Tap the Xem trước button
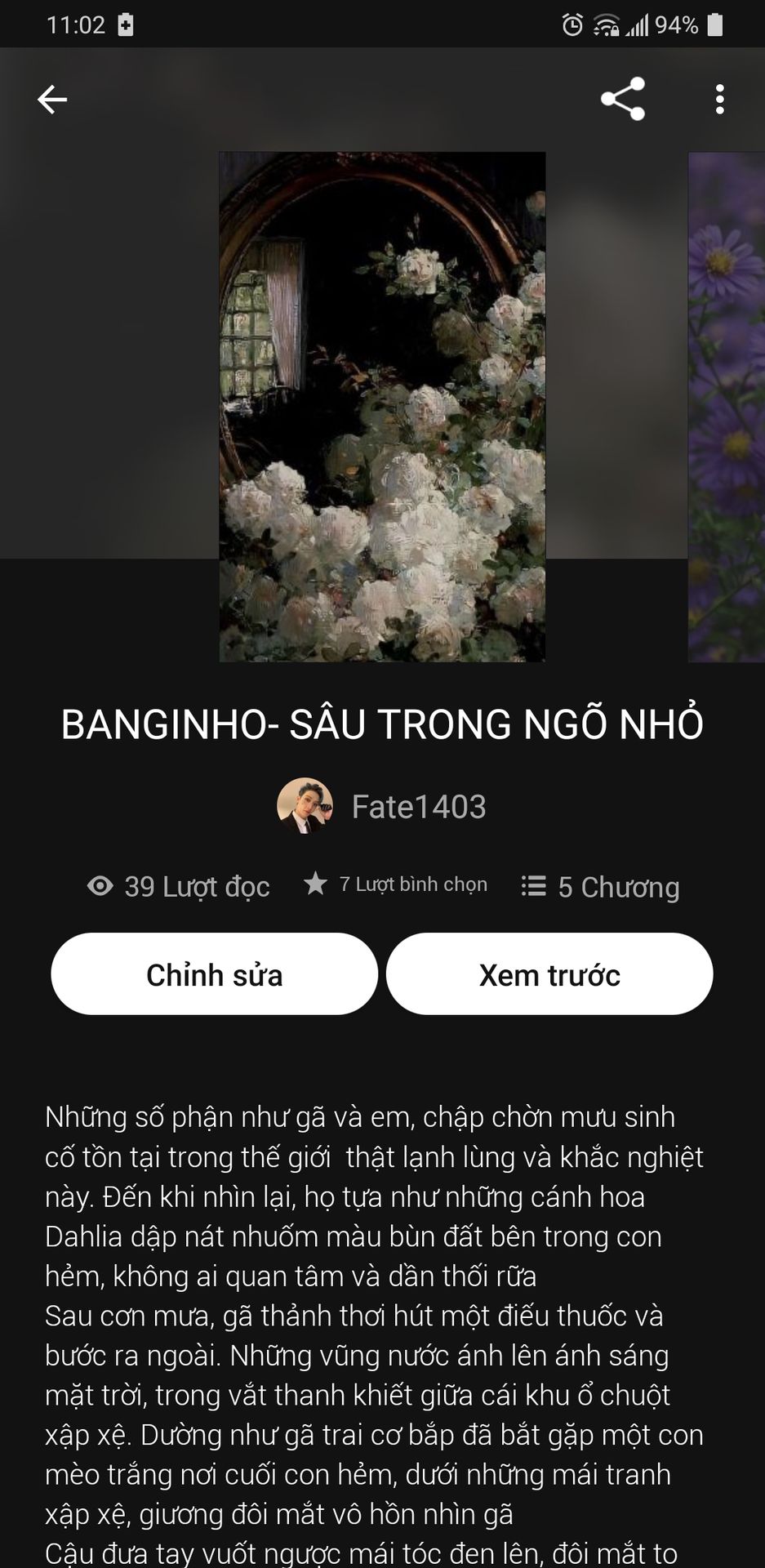Image resolution: width=765 pixels, height=1568 pixels. [549, 974]
